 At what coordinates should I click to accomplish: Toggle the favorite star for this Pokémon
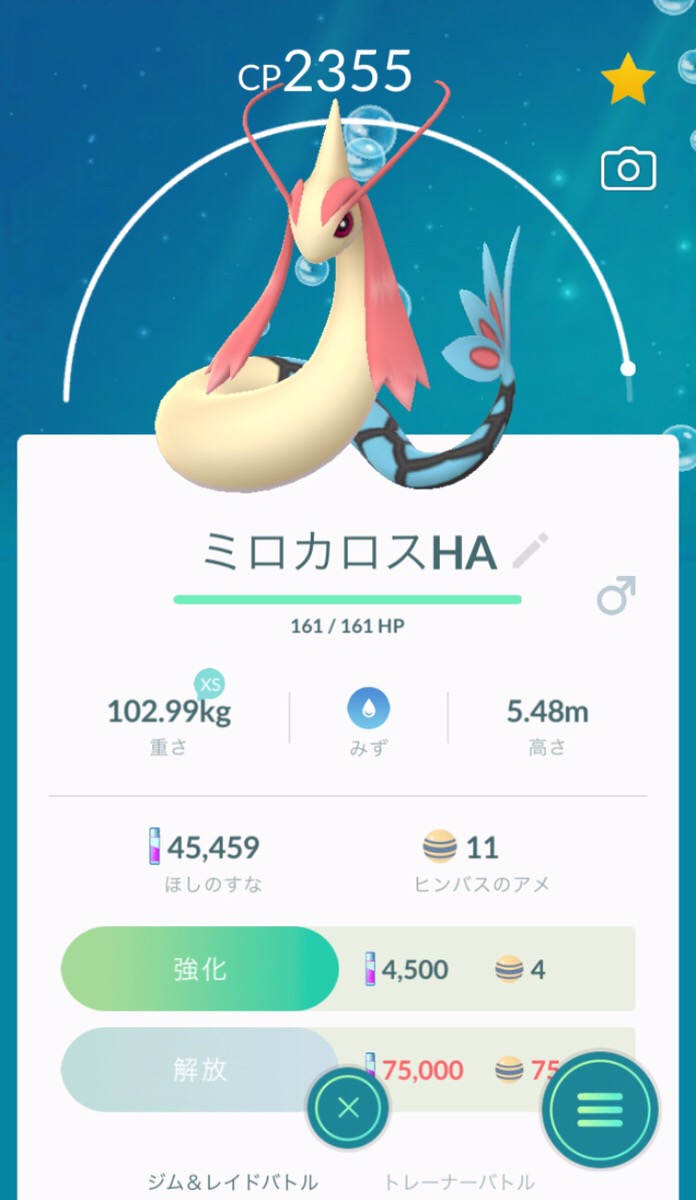click(x=628, y=82)
